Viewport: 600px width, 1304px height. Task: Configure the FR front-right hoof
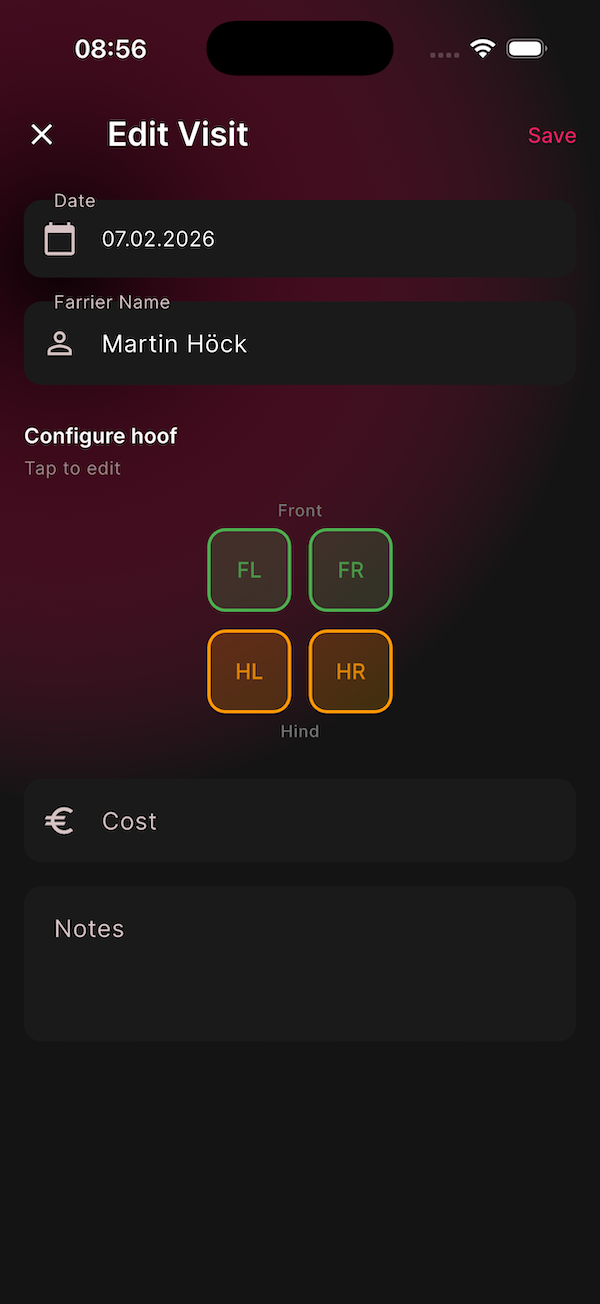(351, 570)
